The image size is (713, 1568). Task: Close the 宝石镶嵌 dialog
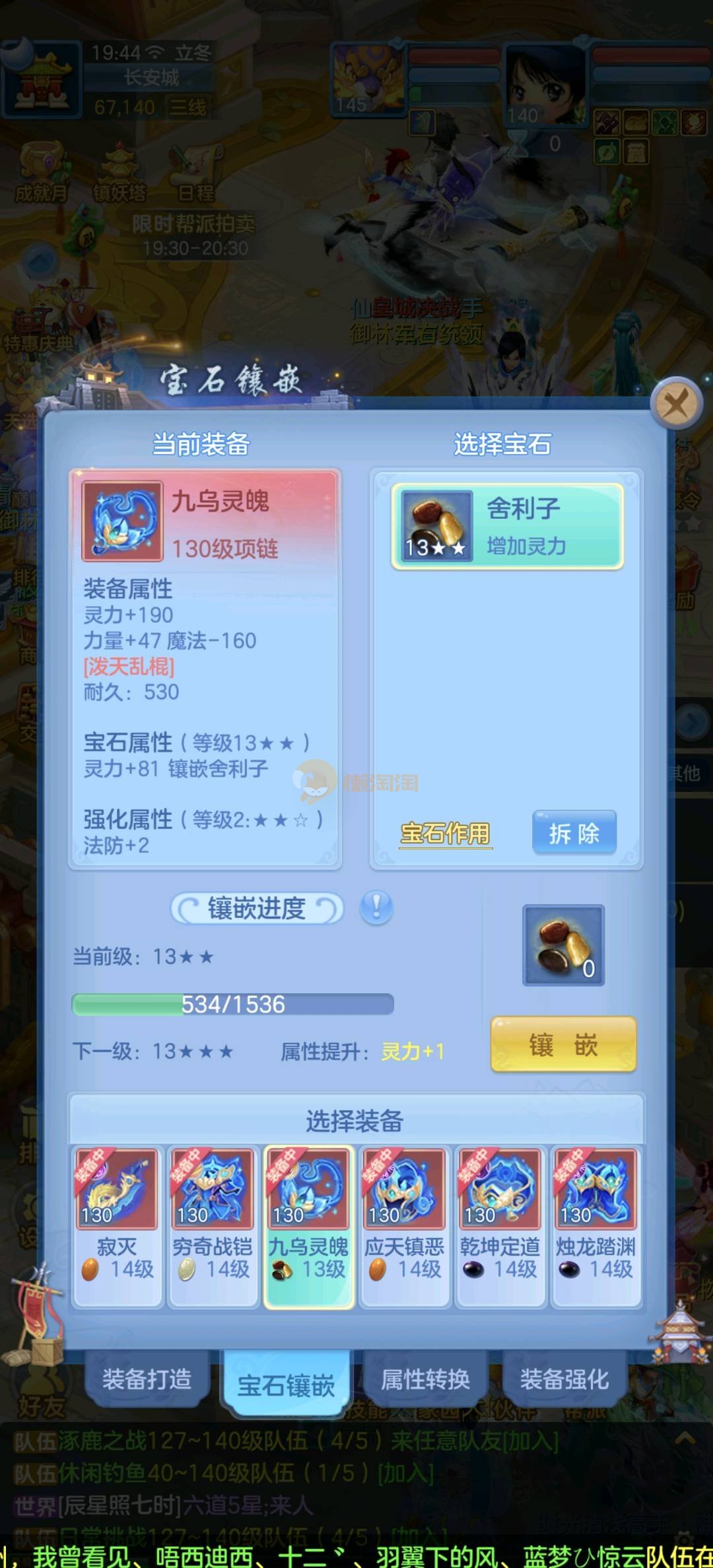pyautogui.click(x=675, y=402)
